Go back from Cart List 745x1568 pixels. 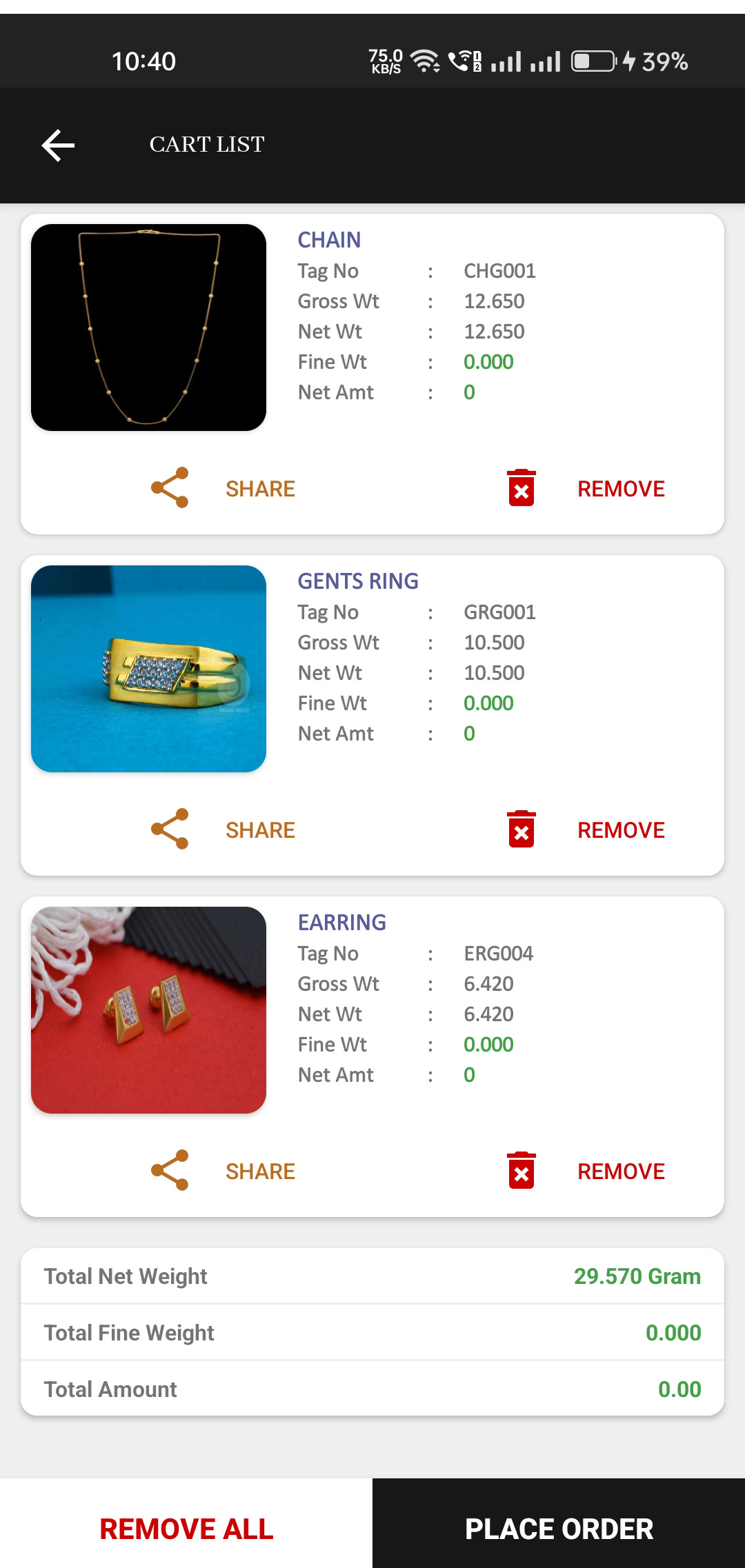58,145
